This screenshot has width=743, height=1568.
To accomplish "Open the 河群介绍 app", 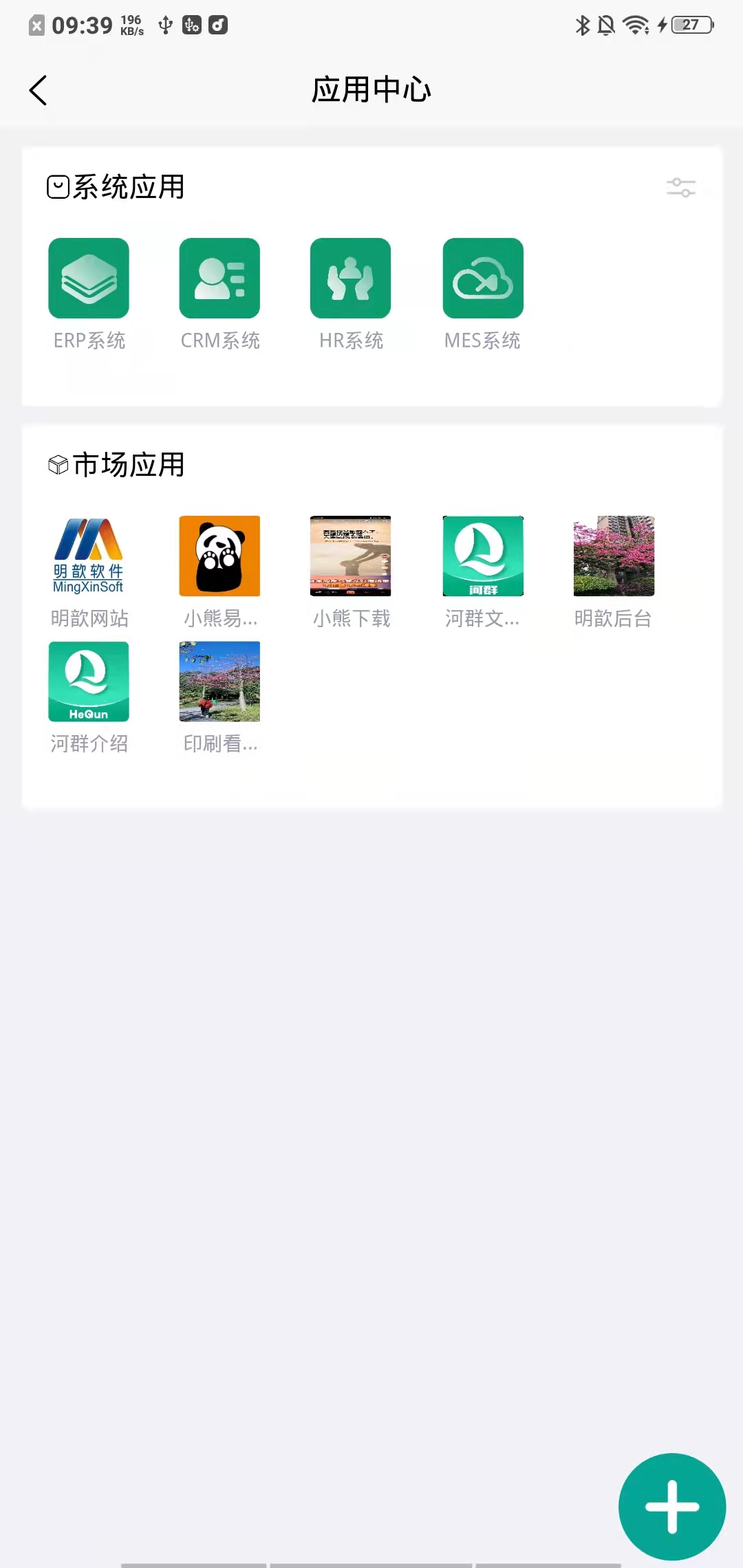I will click(89, 682).
